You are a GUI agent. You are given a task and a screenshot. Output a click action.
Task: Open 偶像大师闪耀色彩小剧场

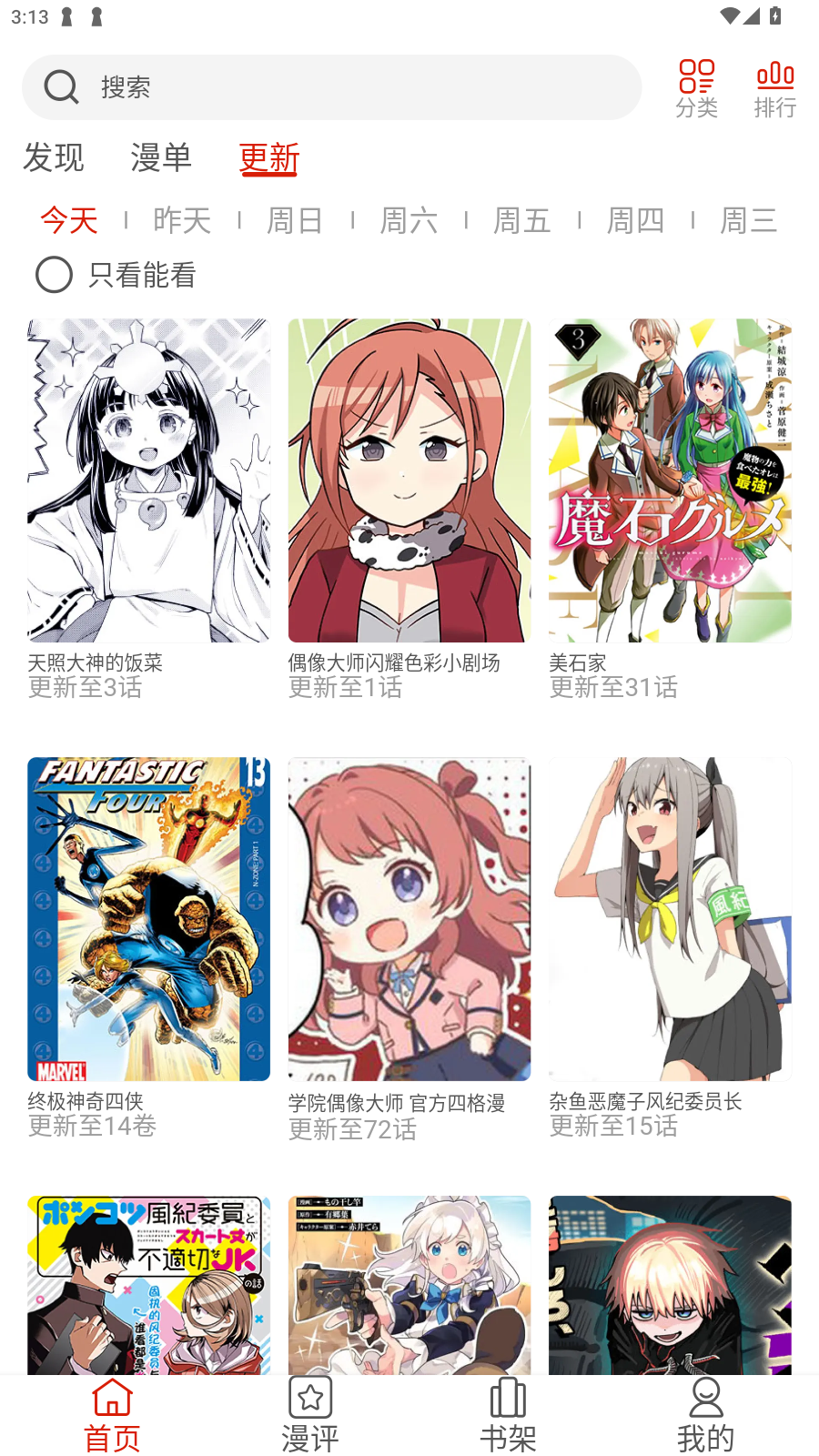(409, 480)
